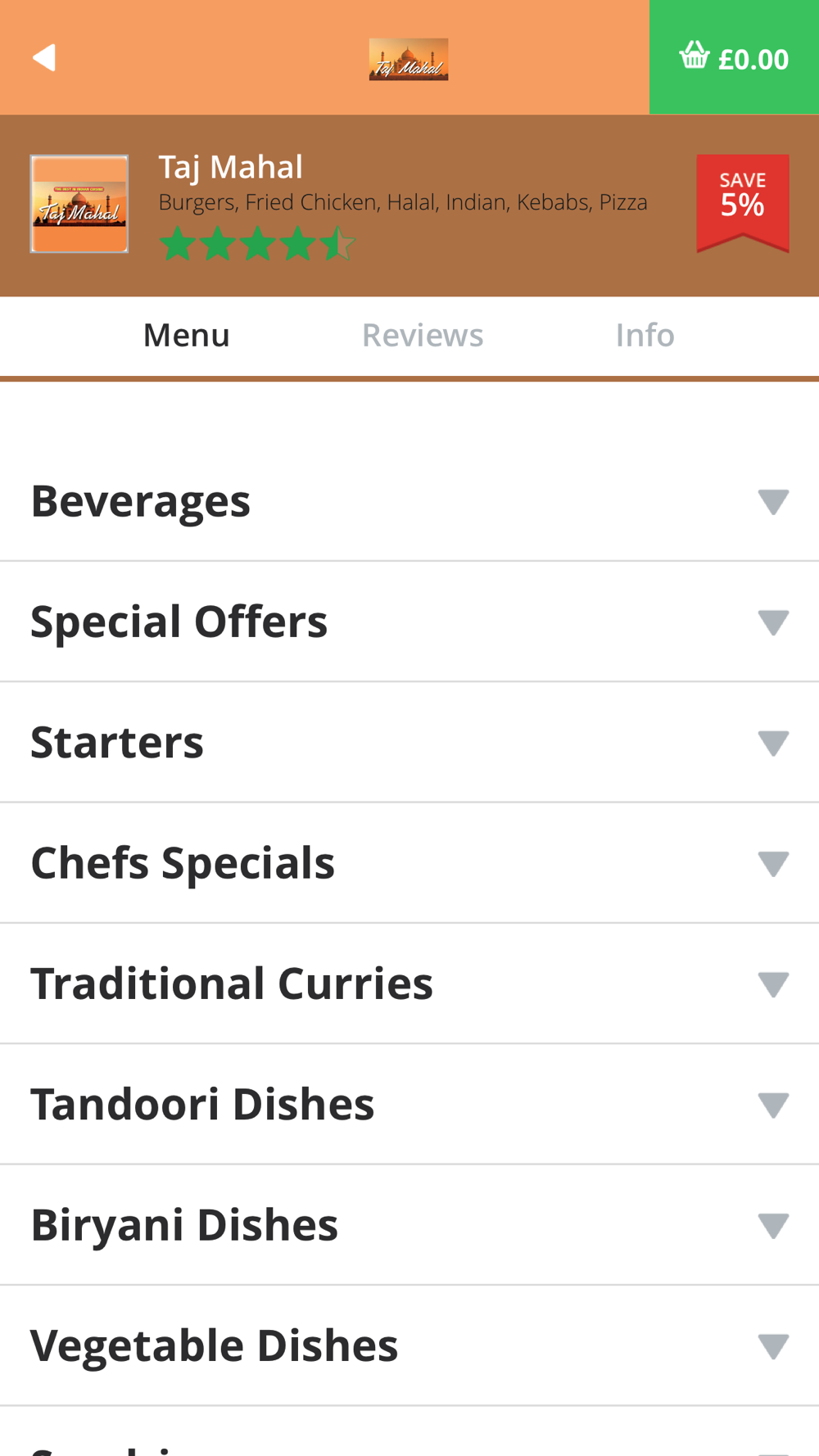The height and width of the screenshot is (1456, 819).
Task: Expand the Biryani Dishes section
Action: coord(409,1225)
